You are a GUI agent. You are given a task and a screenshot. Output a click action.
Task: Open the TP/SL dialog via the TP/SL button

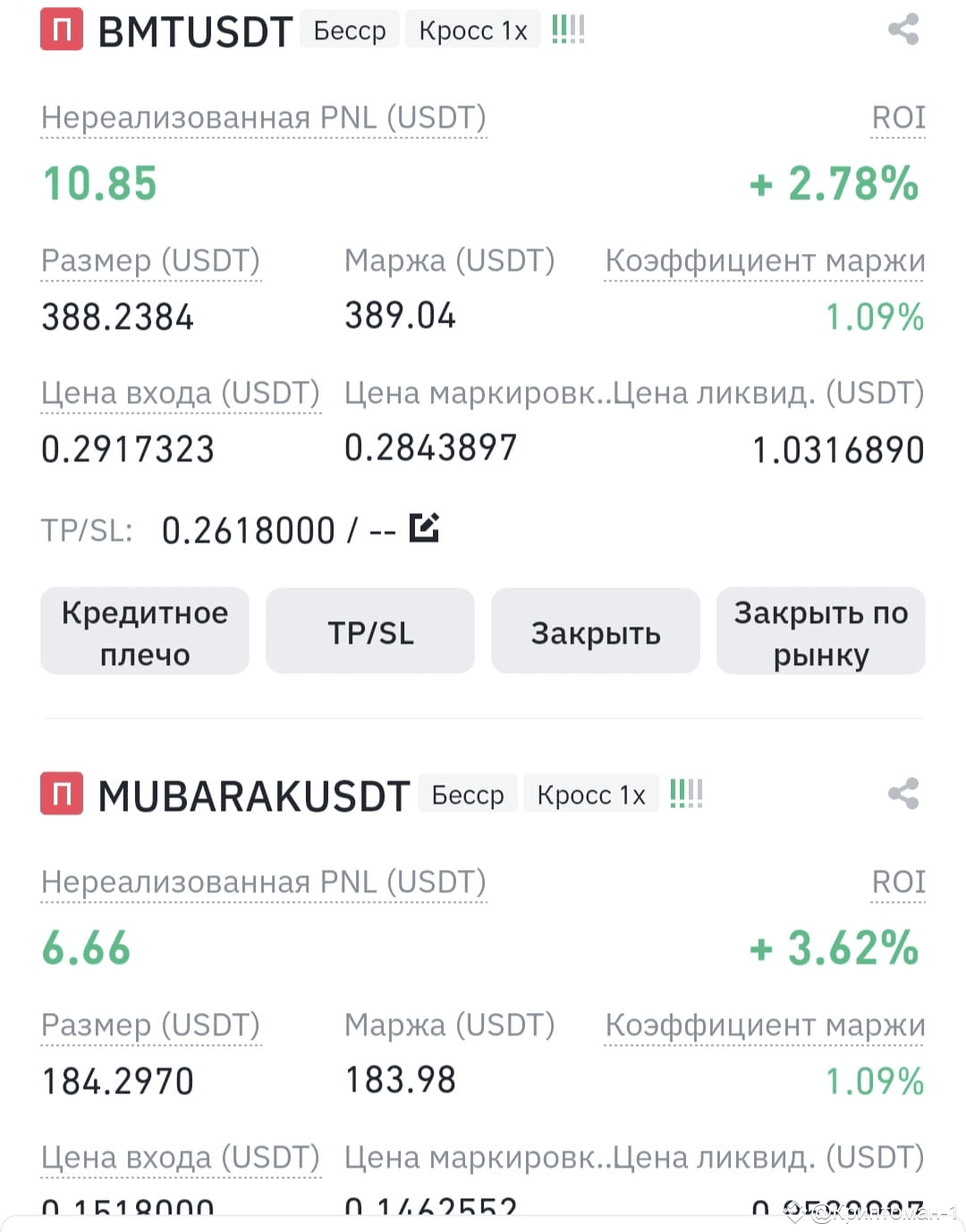click(x=369, y=630)
